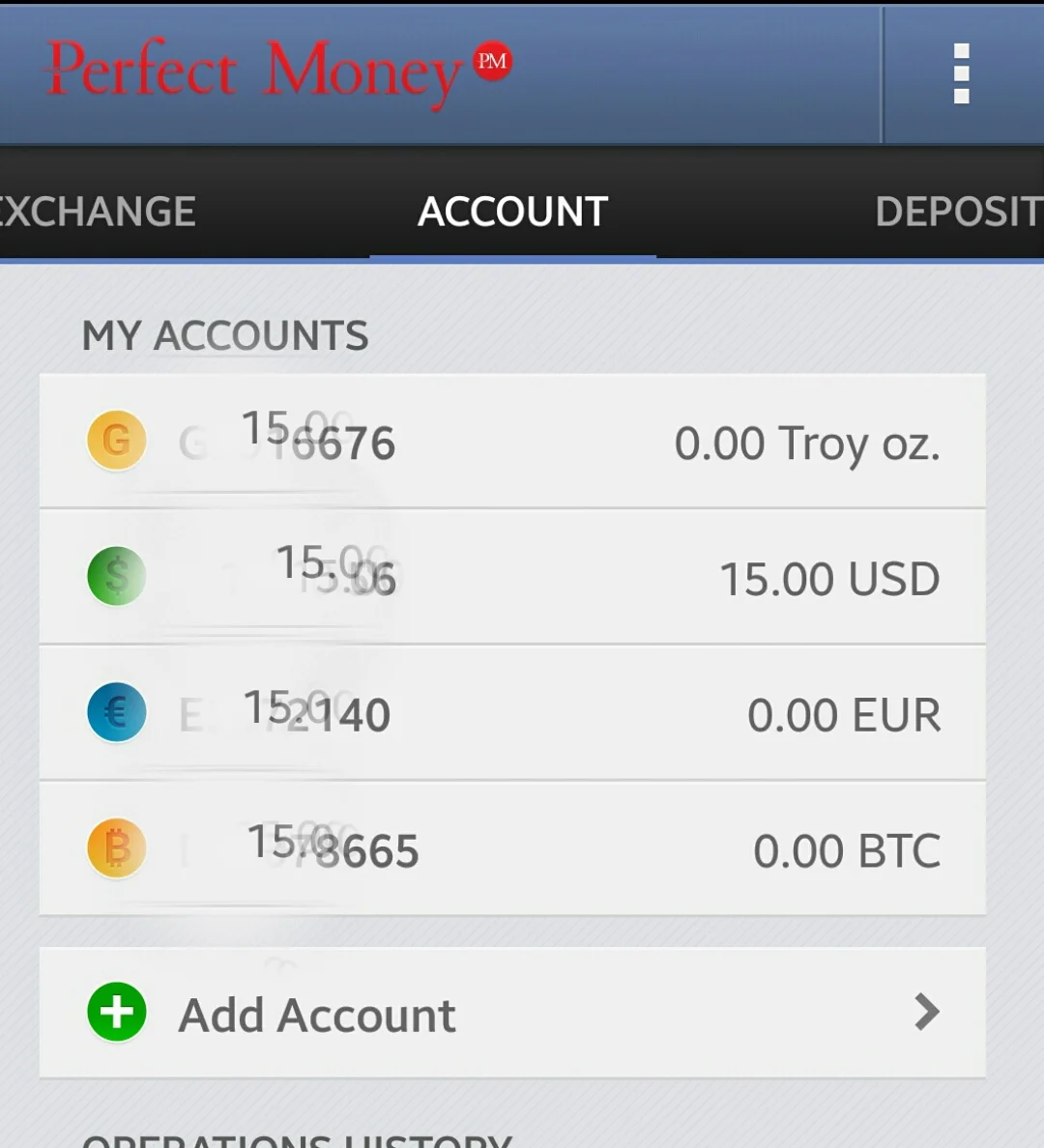Open the 15.00 USD account
This screenshot has width=1044, height=1148.
(512, 578)
